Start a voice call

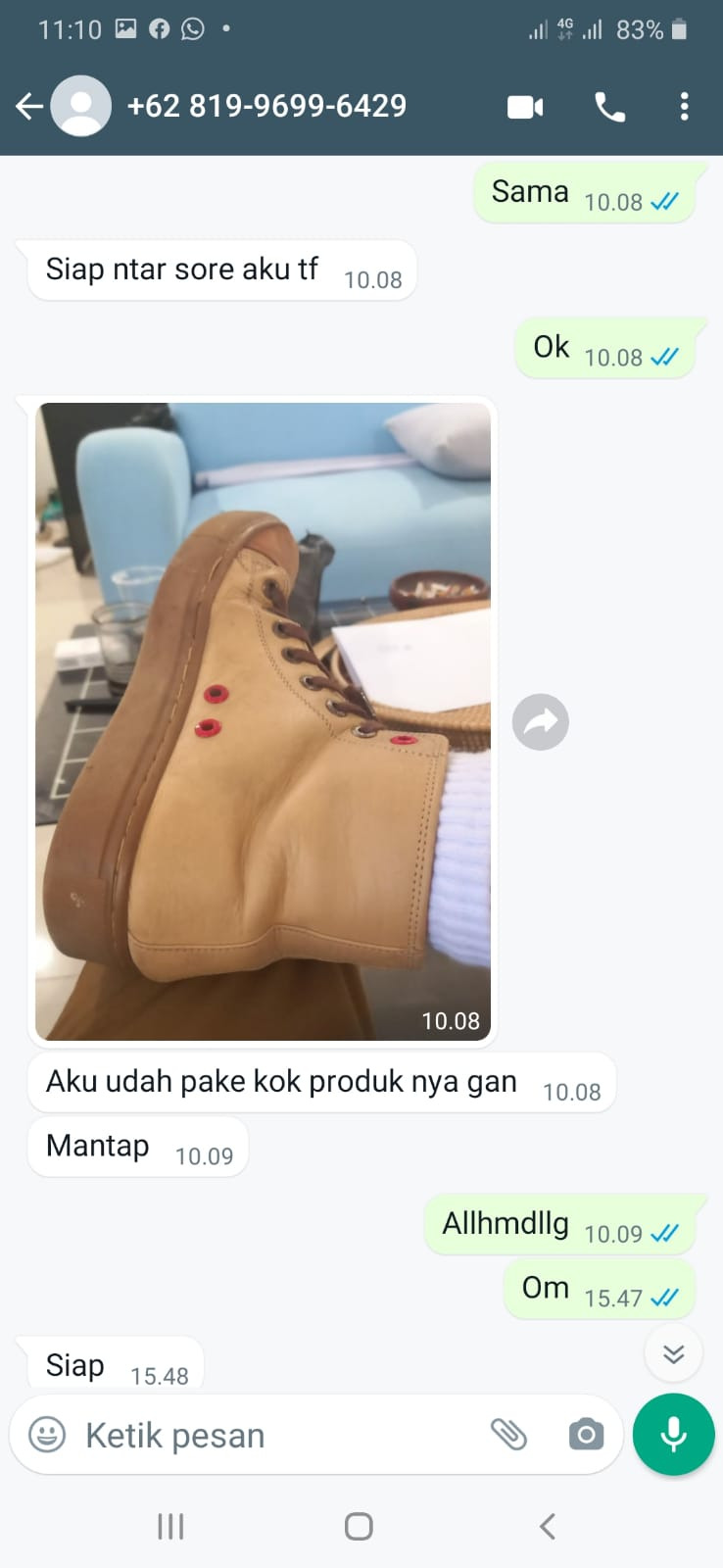point(609,107)
